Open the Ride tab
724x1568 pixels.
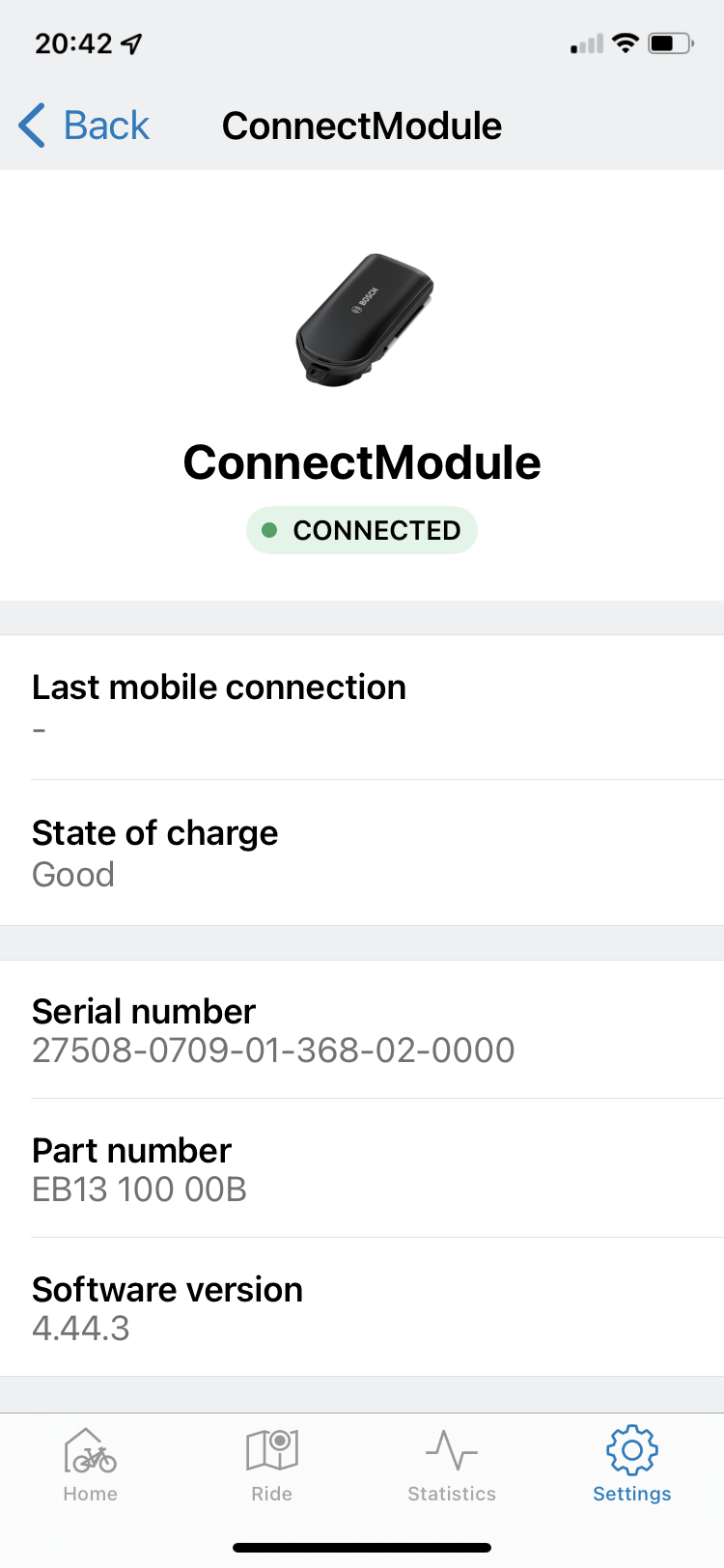(x=271, y=1465)
